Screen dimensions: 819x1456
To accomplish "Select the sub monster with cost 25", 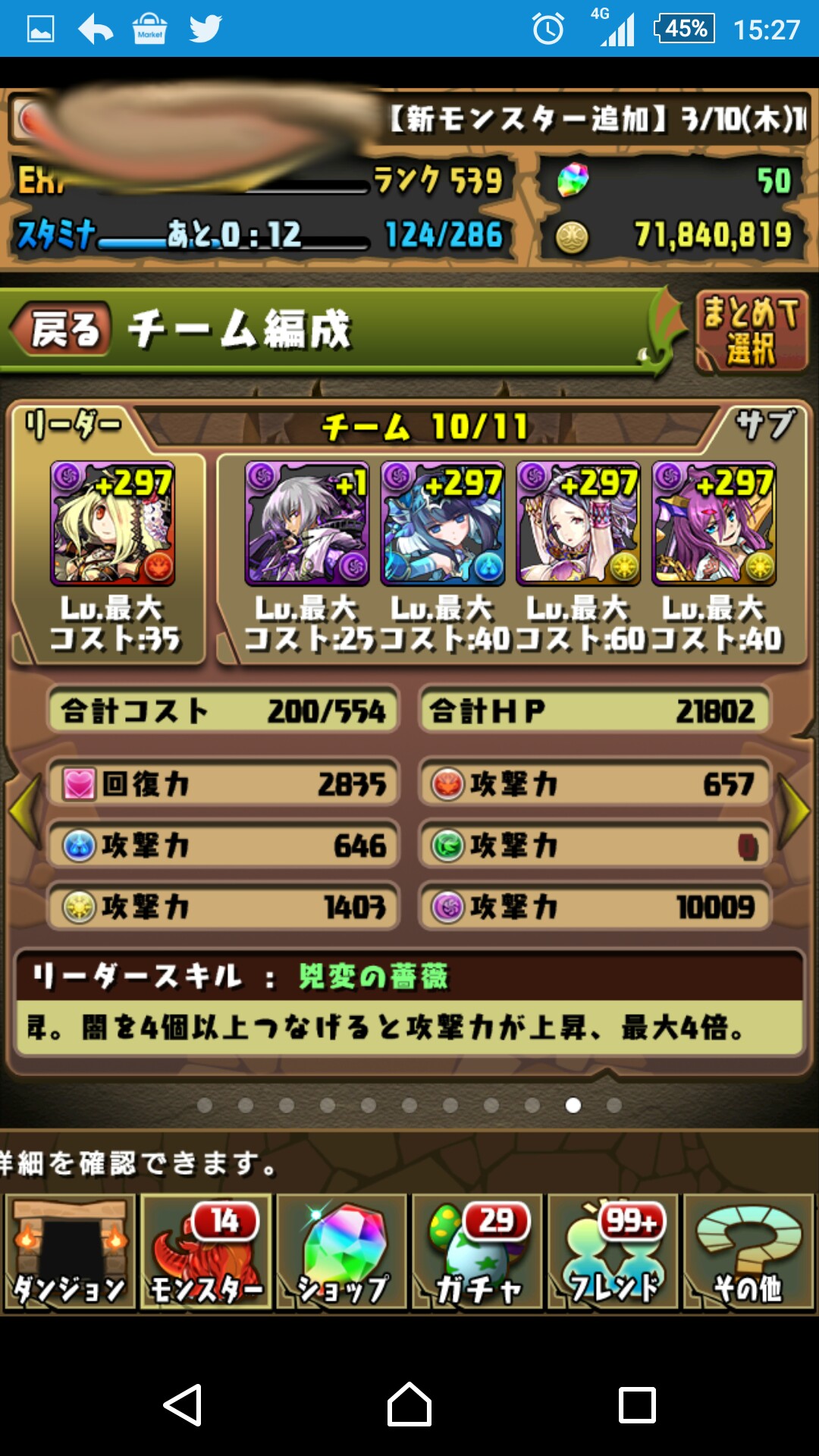I will tap(307, 524).
